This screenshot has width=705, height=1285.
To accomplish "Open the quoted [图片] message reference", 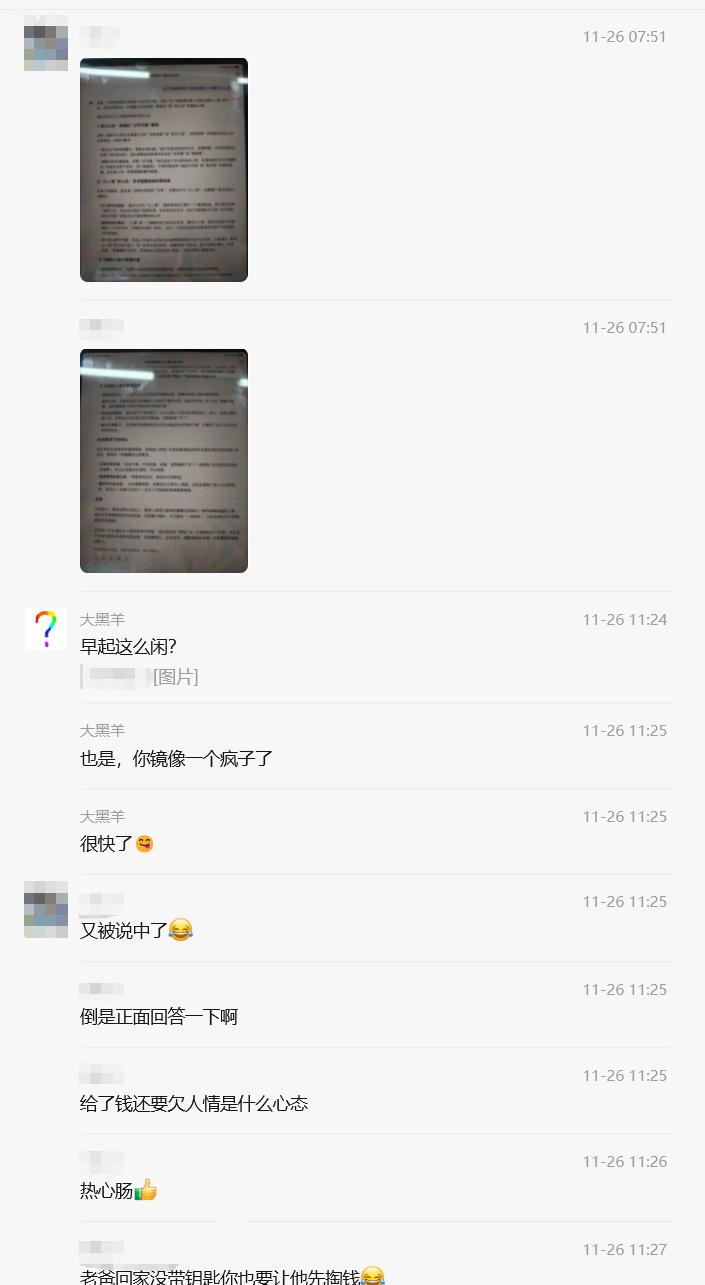I will tap(175, 677).
